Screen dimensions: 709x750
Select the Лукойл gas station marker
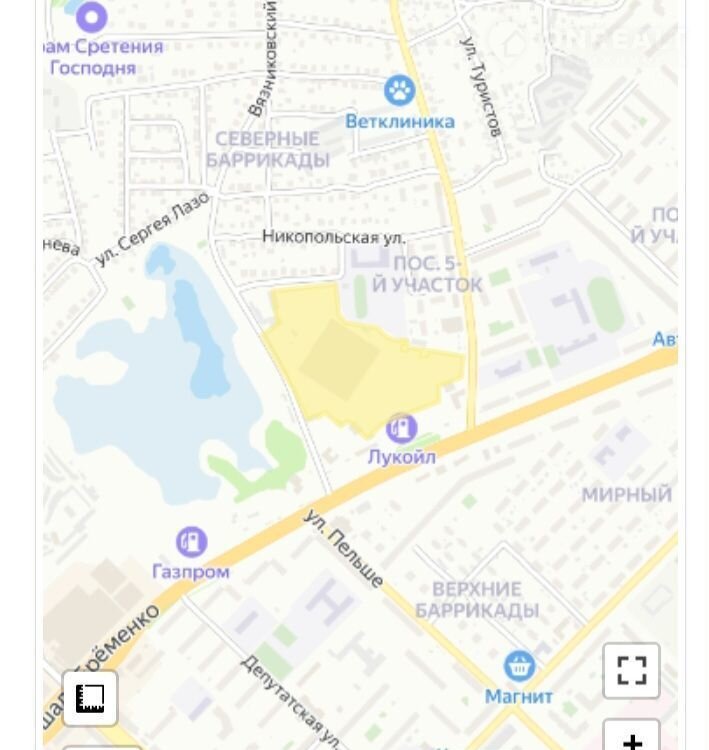click(x=401, y=429)
